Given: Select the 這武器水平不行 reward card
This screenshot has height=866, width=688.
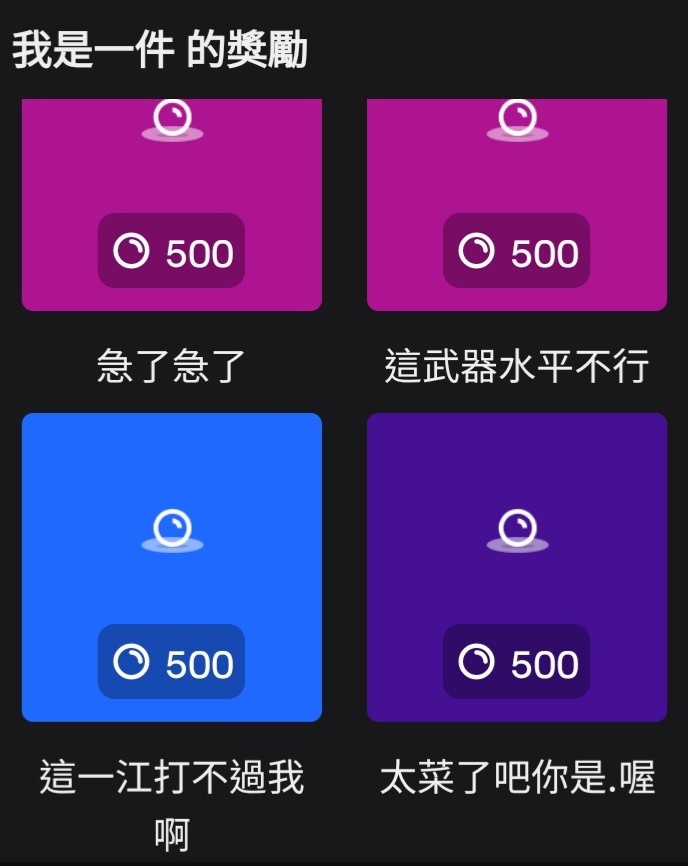Looking at the screenshot, I should (516, 205).
